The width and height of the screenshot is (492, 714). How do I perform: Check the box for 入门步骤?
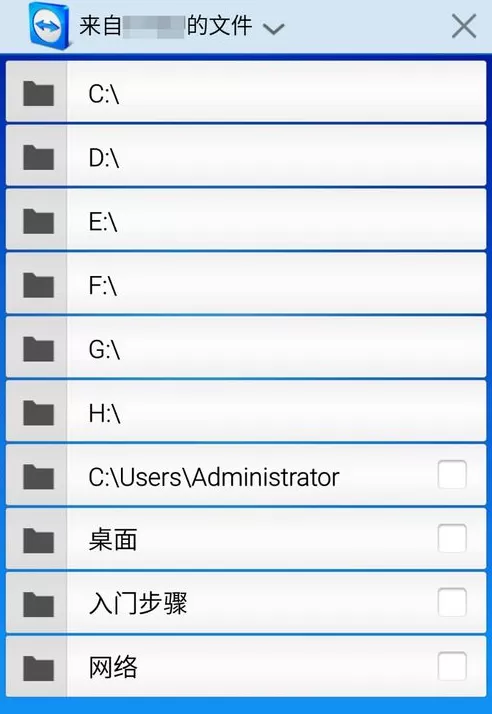(x=452, y=602)
